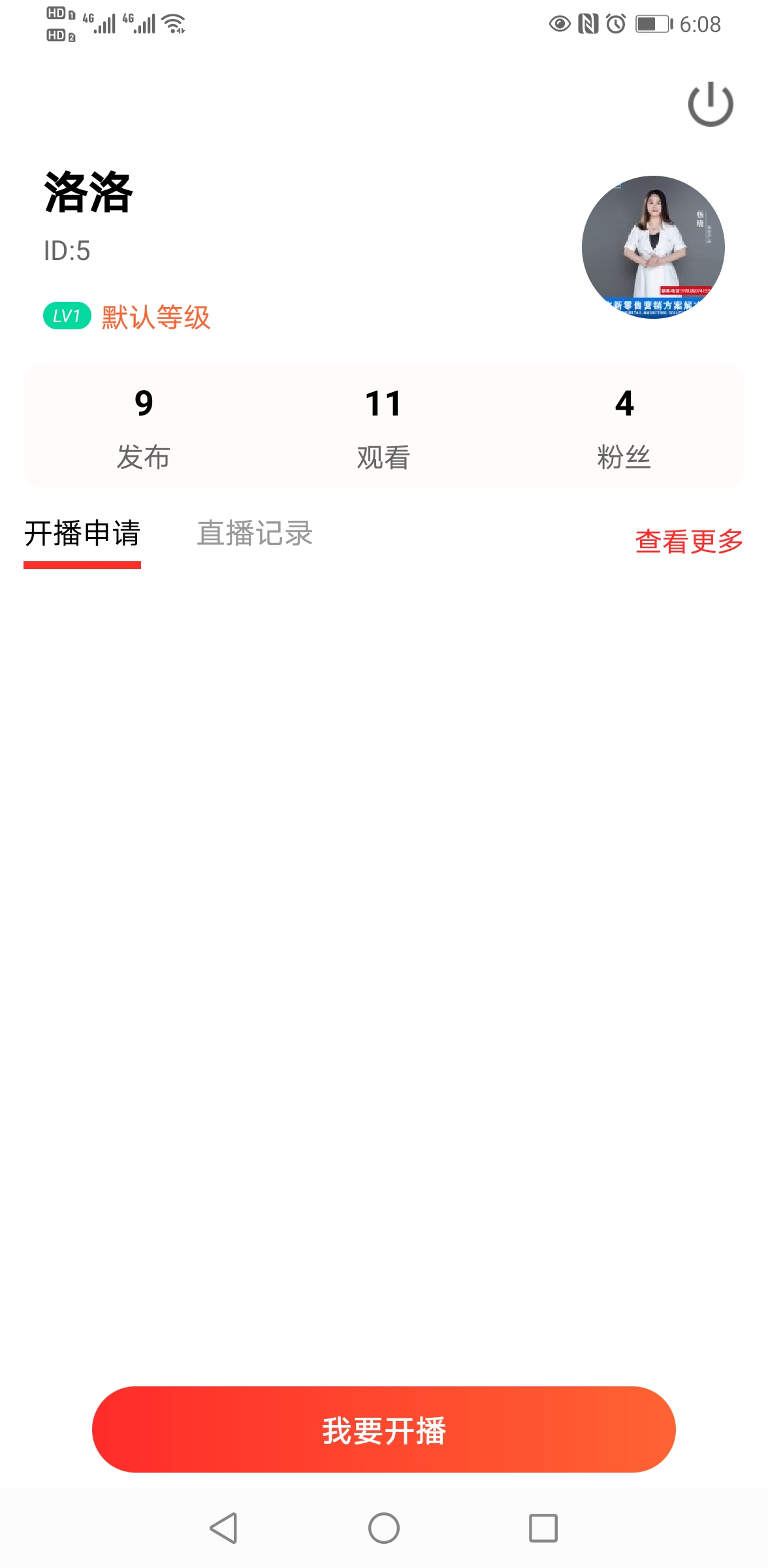Go back with system back button
This screenshot has height=1568, width=768.
pos(224,1528)
